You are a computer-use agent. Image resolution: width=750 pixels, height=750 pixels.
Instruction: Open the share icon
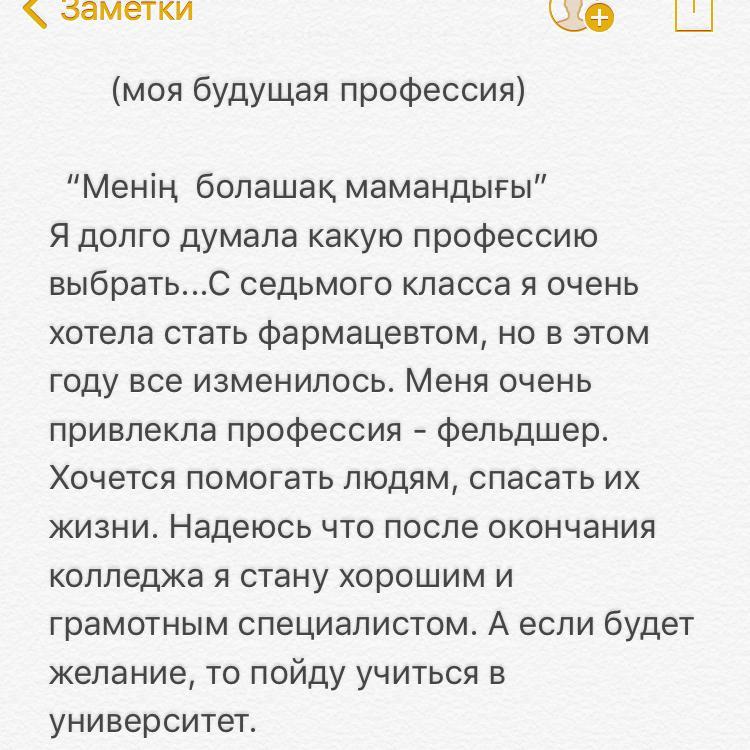tap(693, 10)
